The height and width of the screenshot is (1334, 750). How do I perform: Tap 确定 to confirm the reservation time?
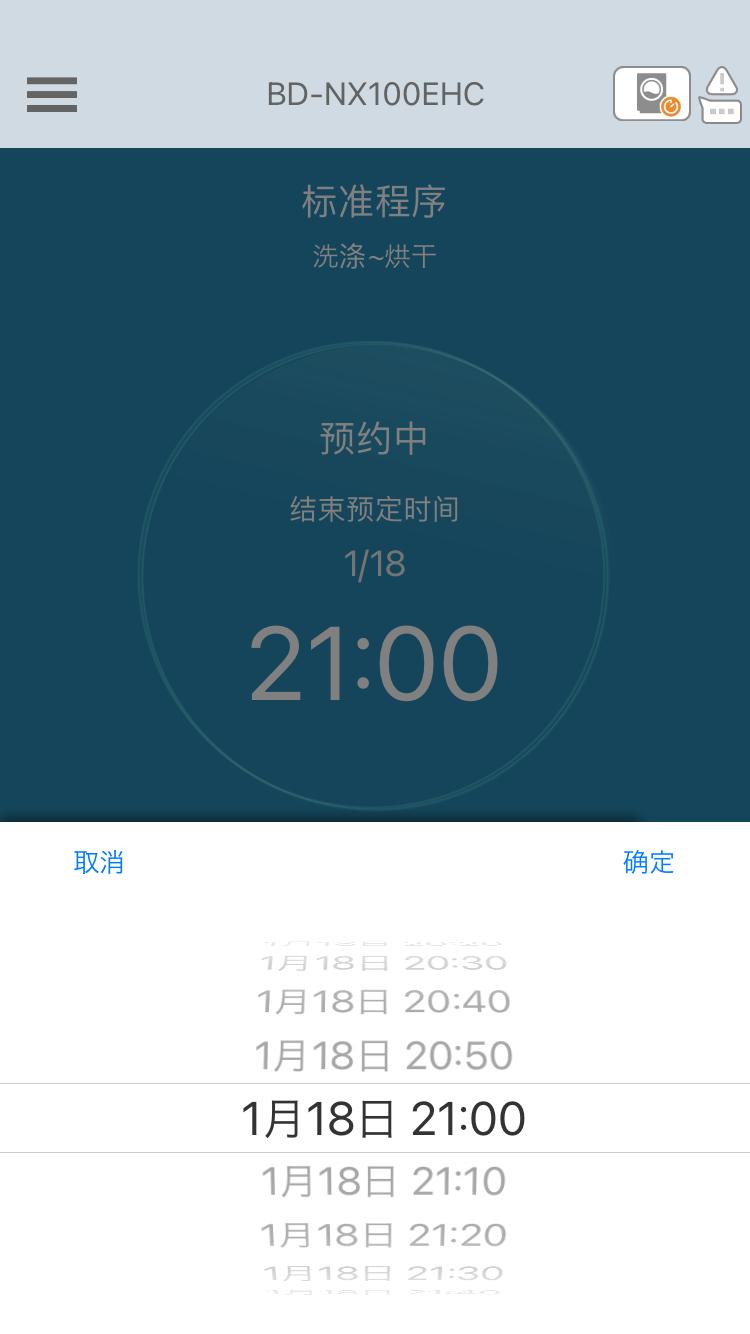(648, 863)
